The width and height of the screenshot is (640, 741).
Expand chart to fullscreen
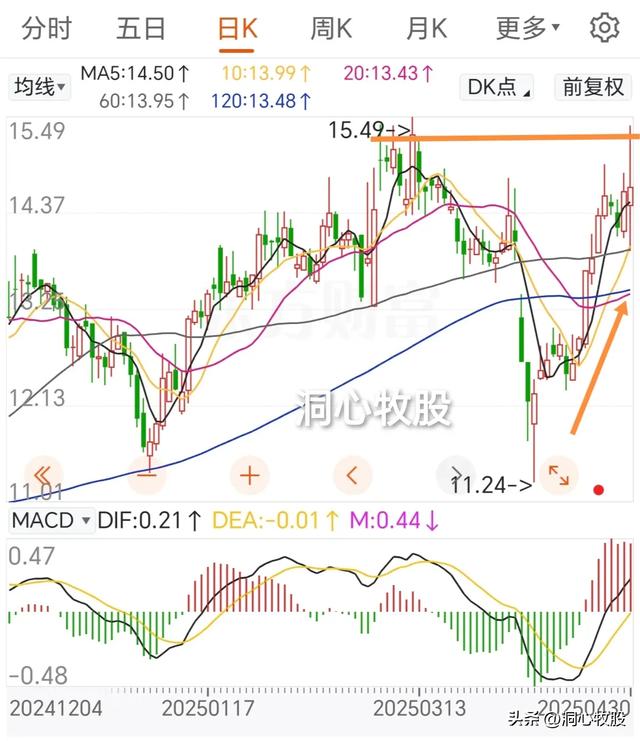(559, 475)
